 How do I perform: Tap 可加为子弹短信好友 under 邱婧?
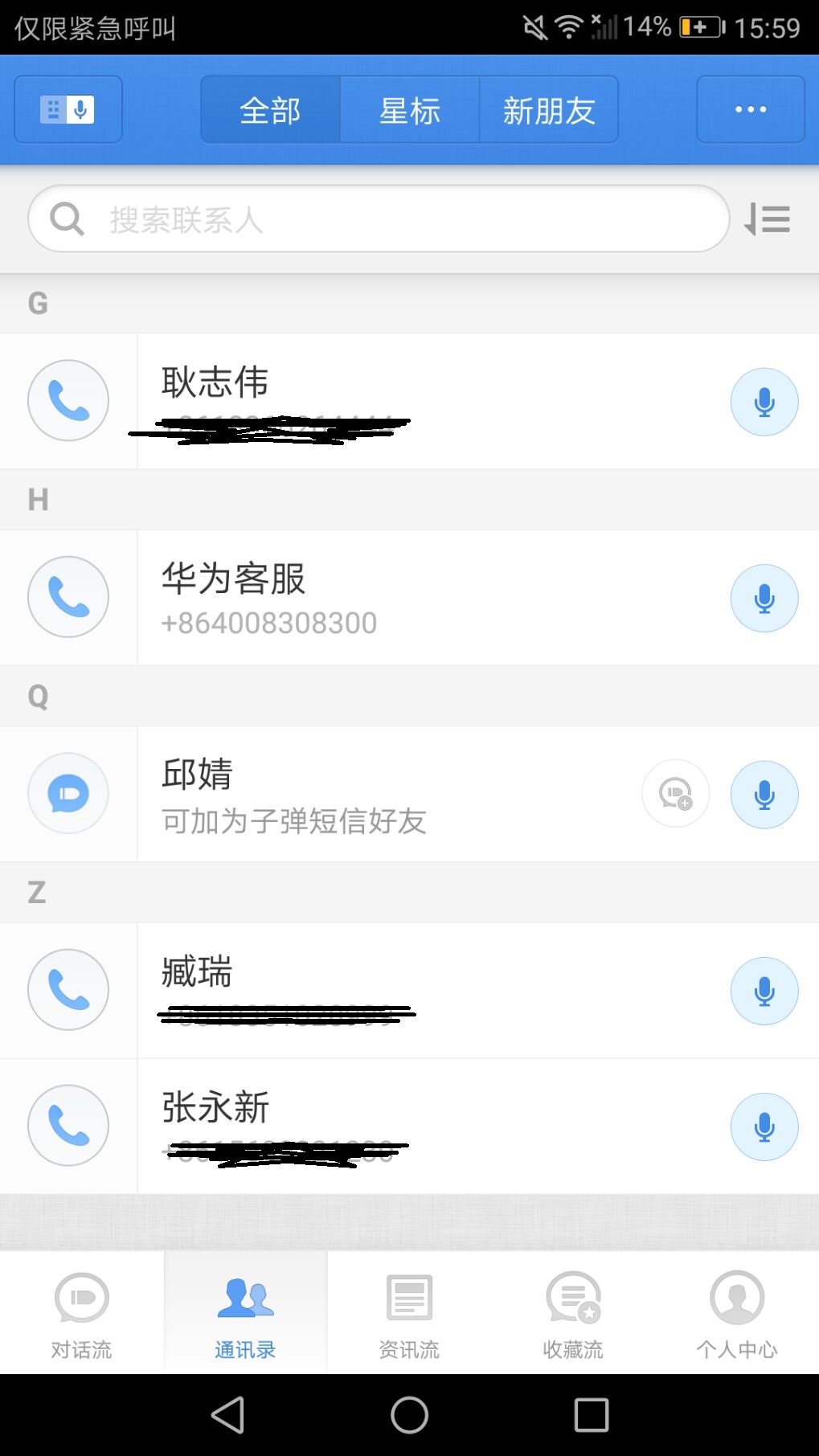[293, 822]
